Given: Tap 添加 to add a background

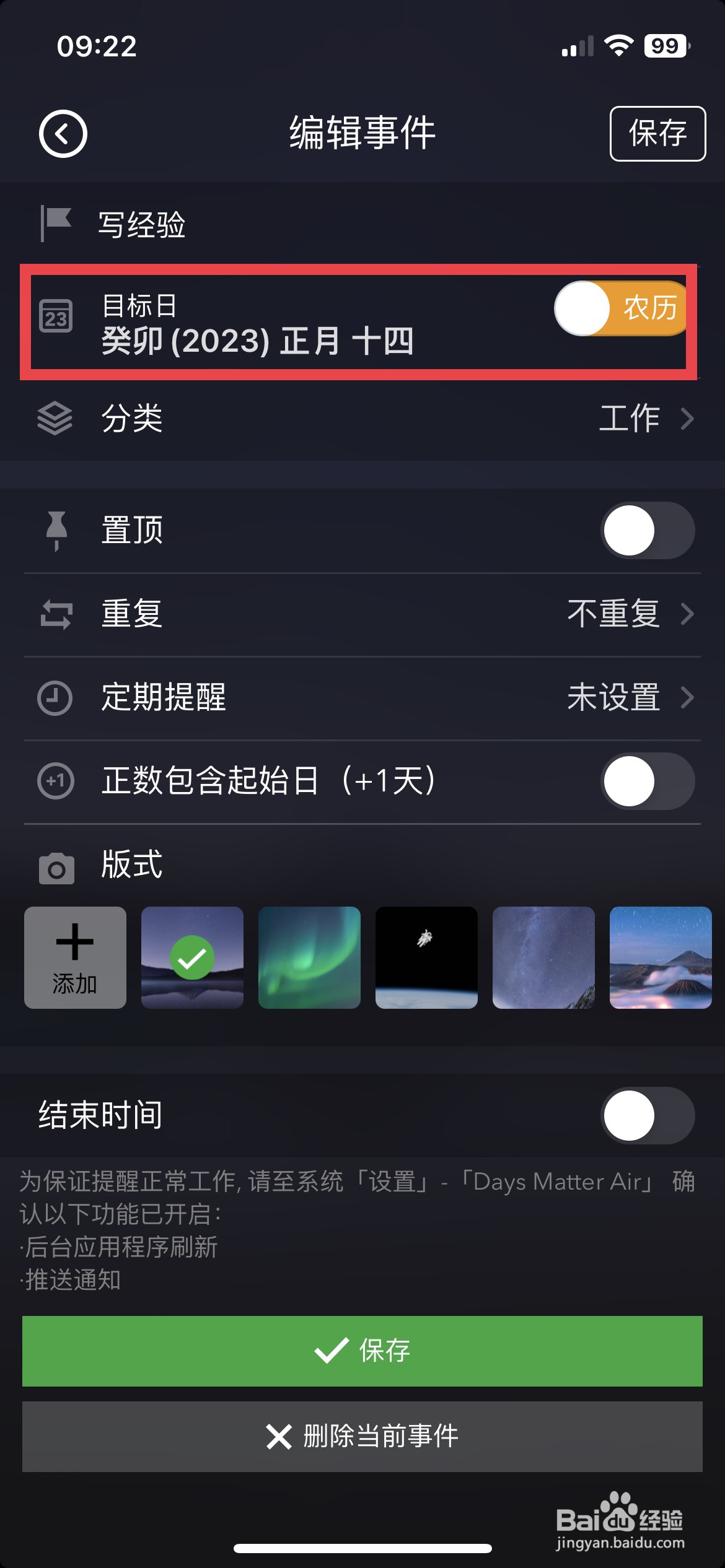Looking at the screenshot, I should point(75,957).
